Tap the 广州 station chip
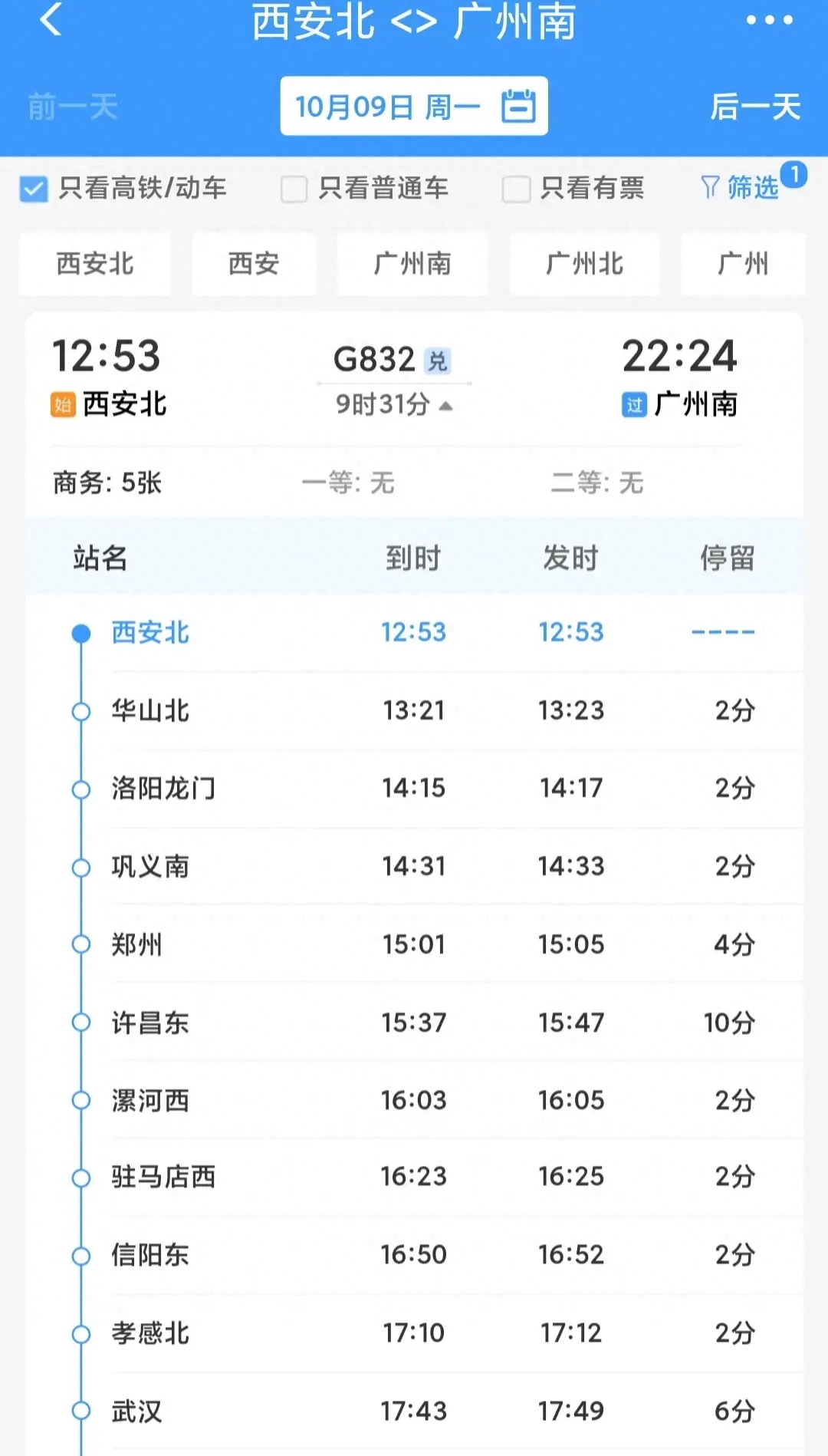Screen dimensions: 828x1456 [x=742, y=264]
